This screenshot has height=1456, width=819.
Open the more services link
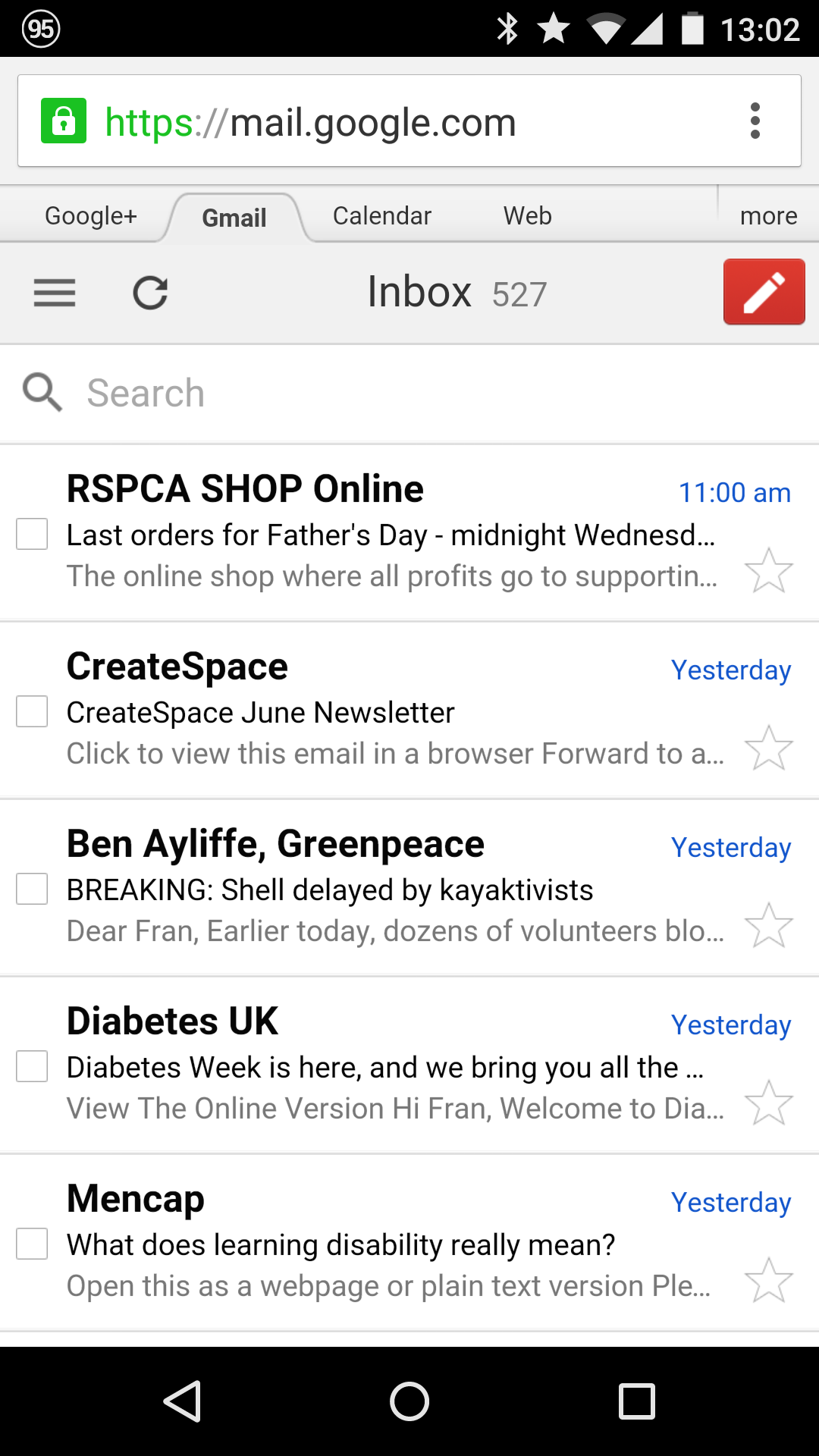click(768, 216)
